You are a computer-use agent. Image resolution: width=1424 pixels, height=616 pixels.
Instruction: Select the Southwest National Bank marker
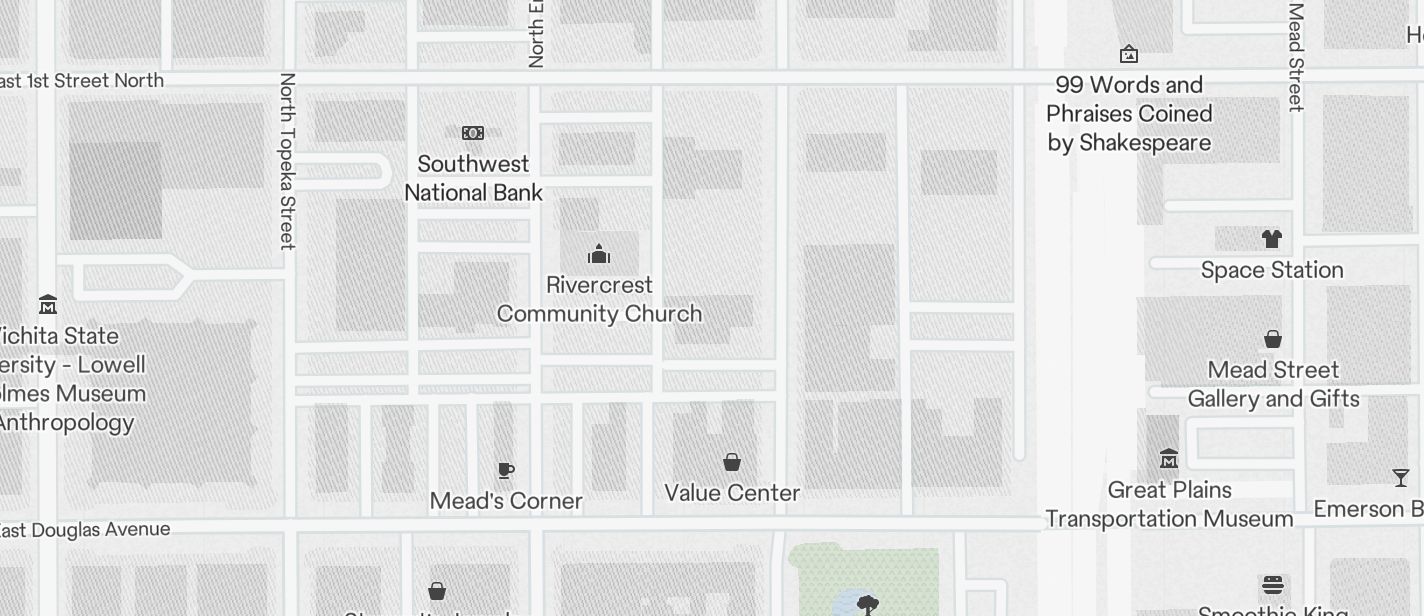(x=473, y=133)
